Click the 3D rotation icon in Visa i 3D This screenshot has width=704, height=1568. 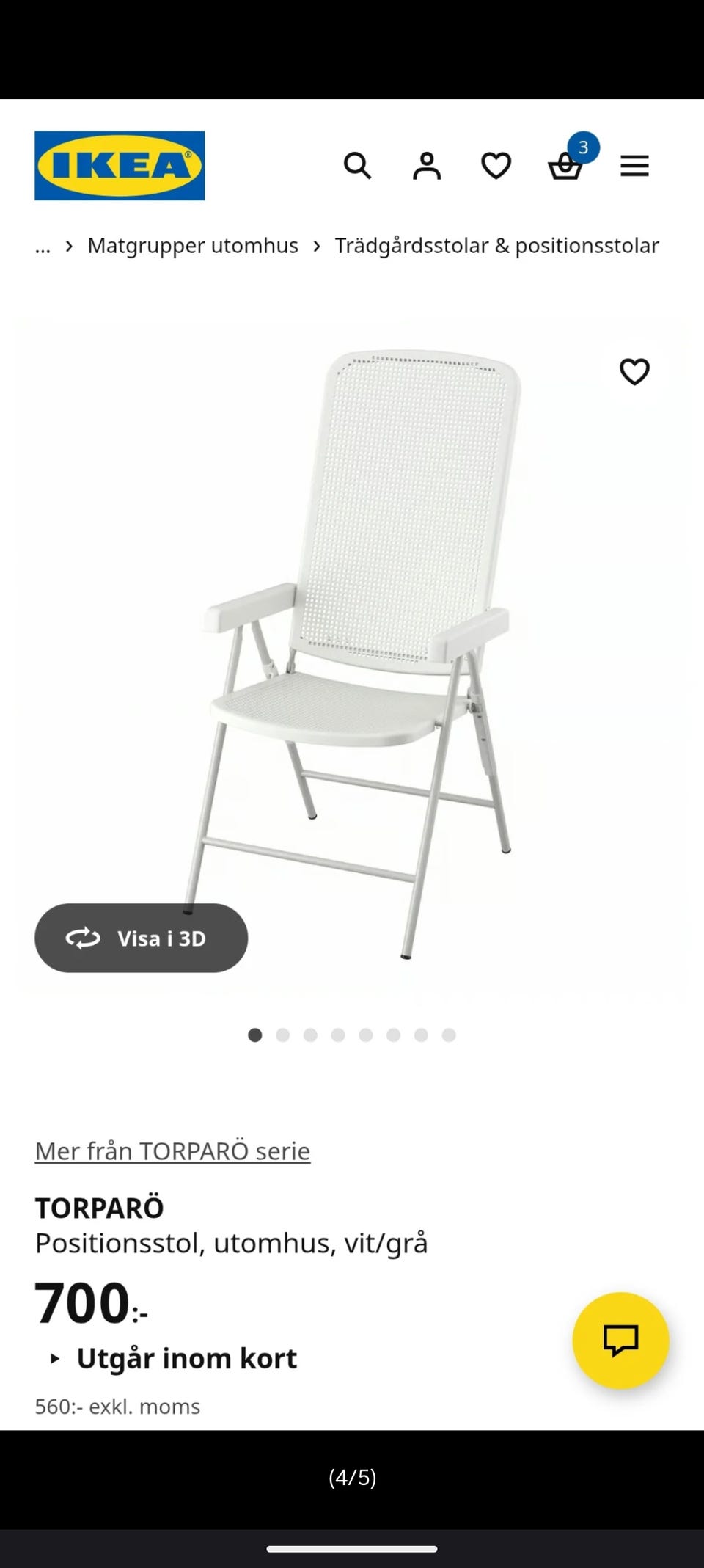click(x=83, y=938)
